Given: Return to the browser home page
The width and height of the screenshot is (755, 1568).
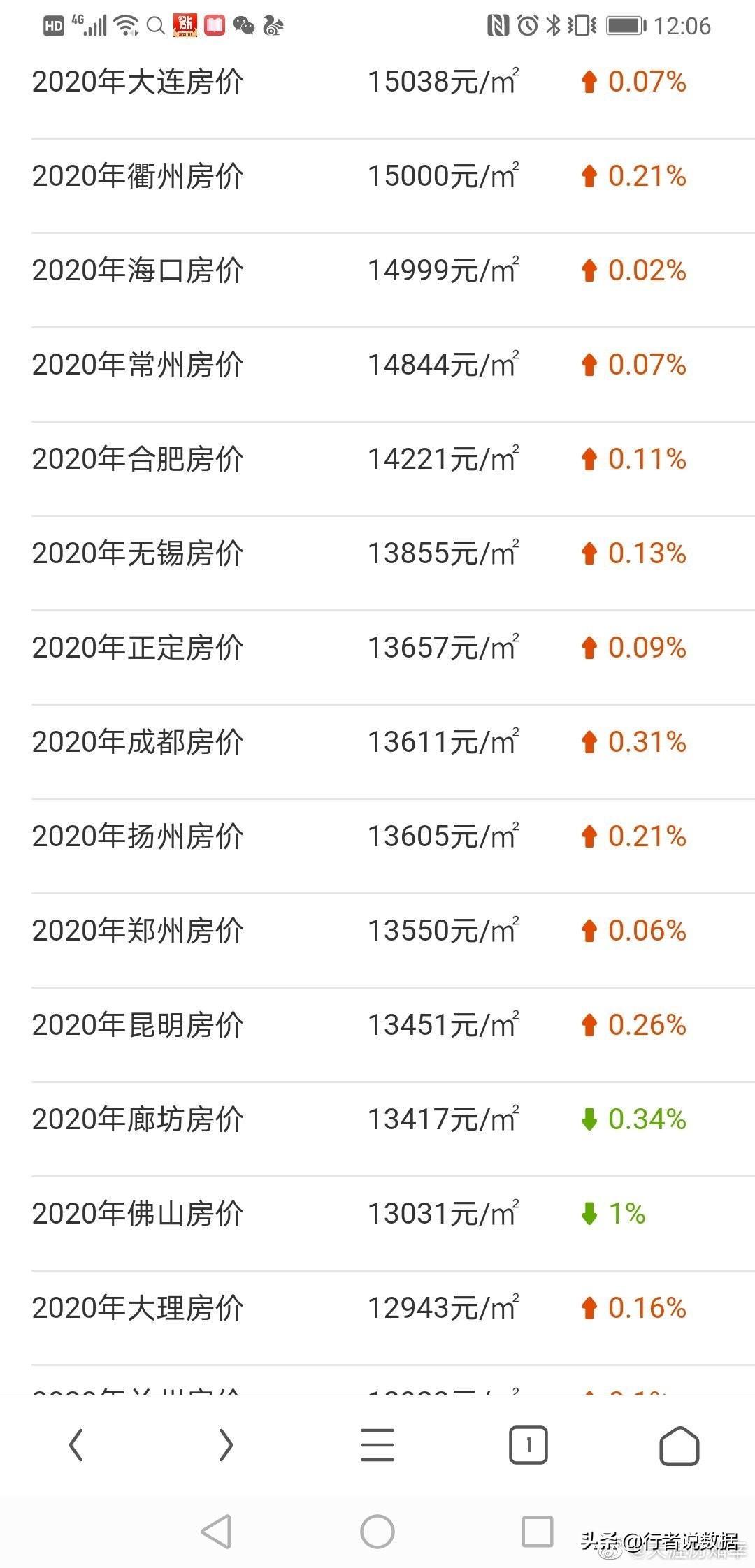Looking at the screenshot, I should click(x=679, y=1444).
